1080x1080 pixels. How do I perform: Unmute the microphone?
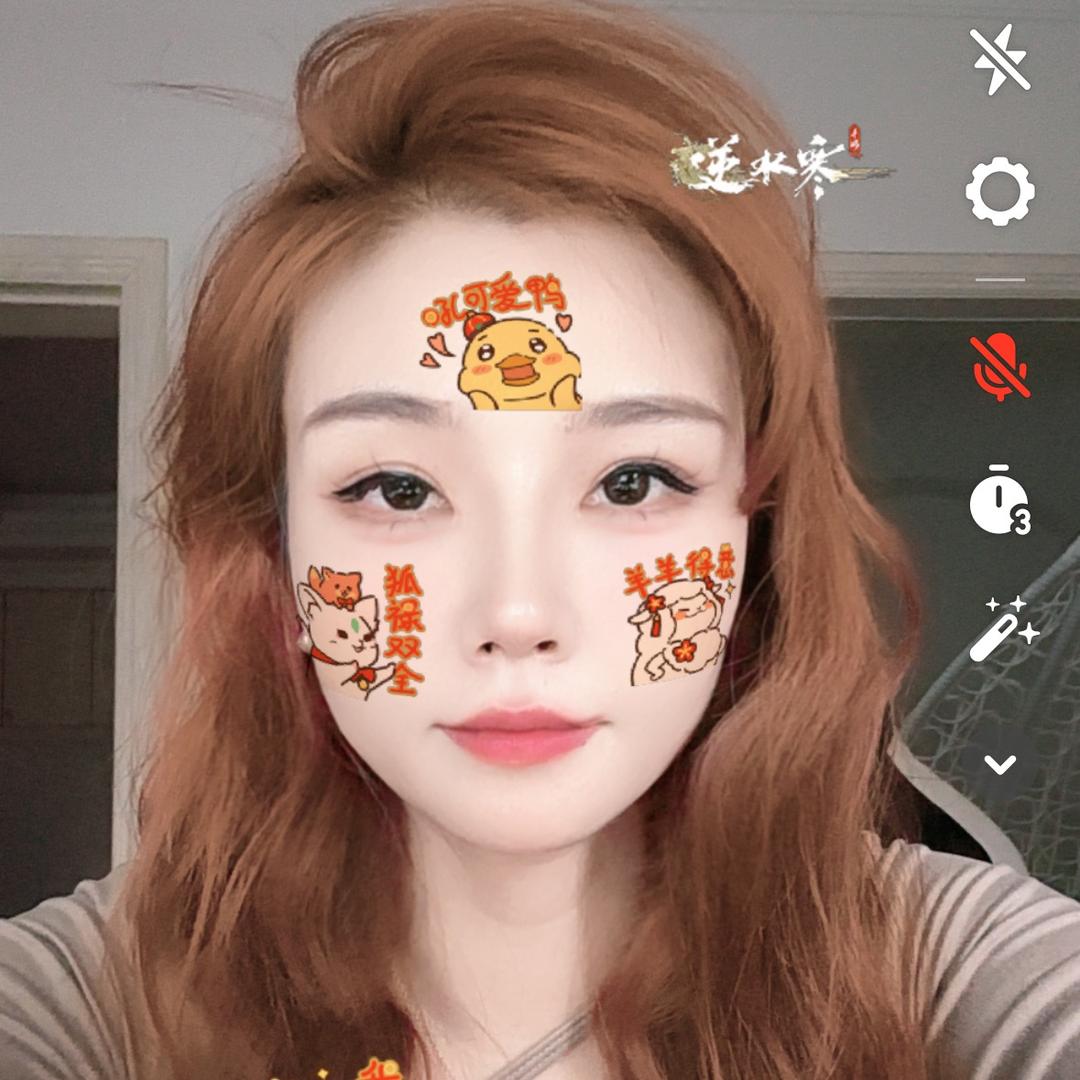(x=1000, y=367)
